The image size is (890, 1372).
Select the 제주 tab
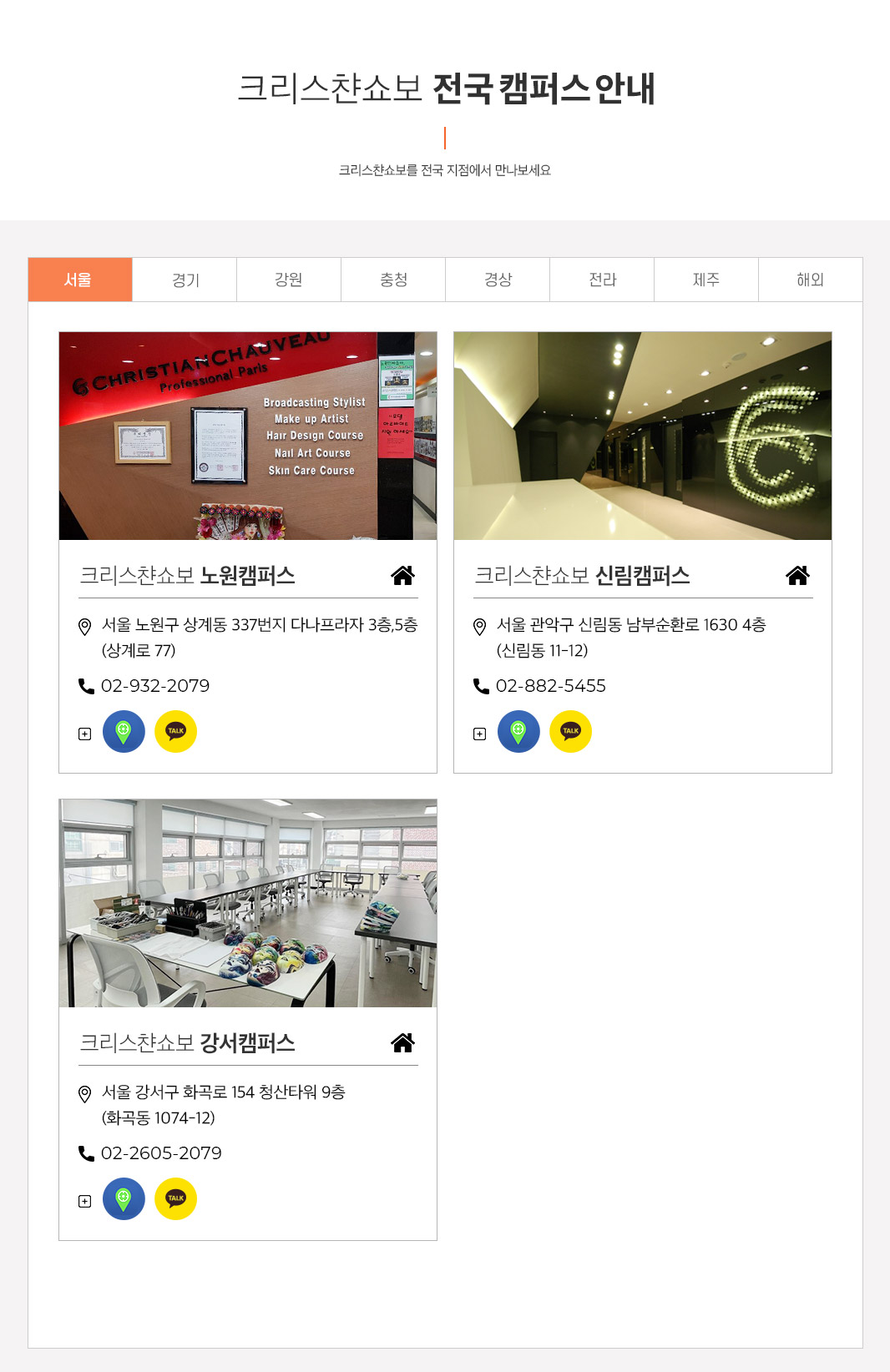click(706, 280)
